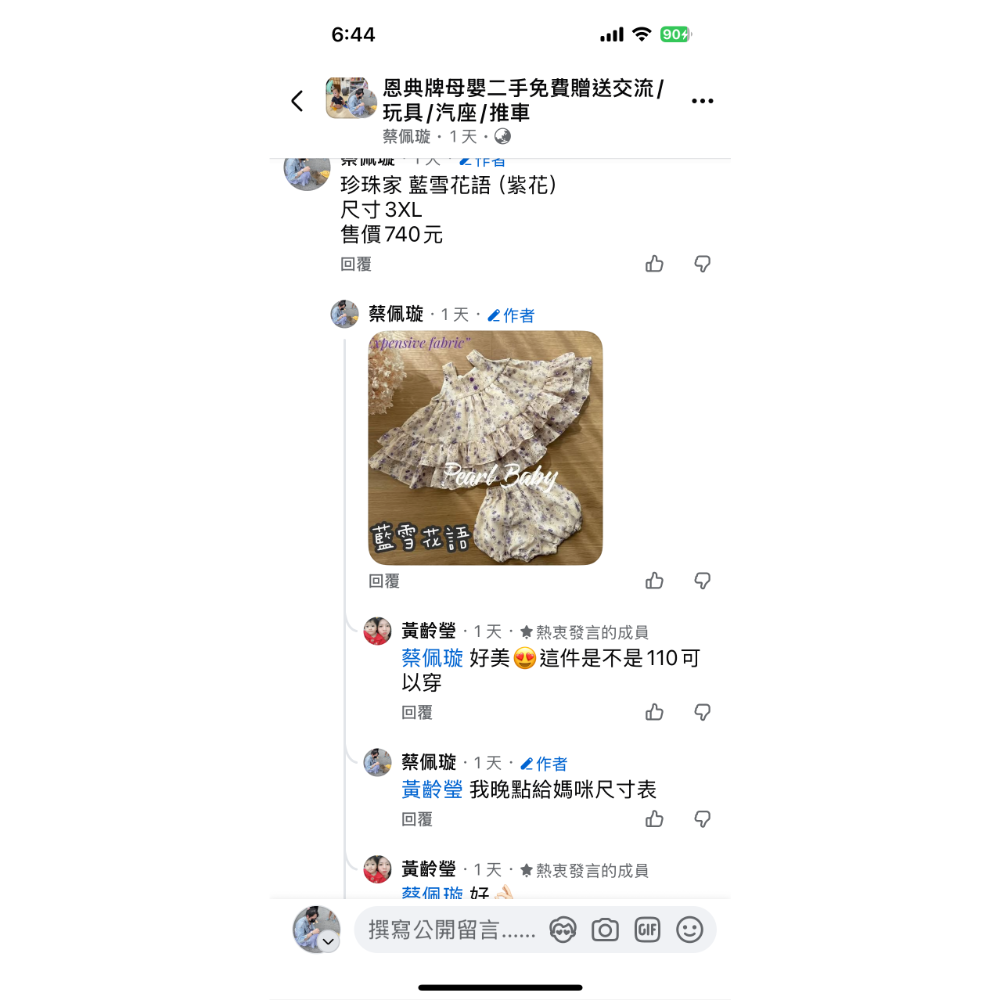
Task: Attach a photo with the camera icon
Action: (605, 930)
